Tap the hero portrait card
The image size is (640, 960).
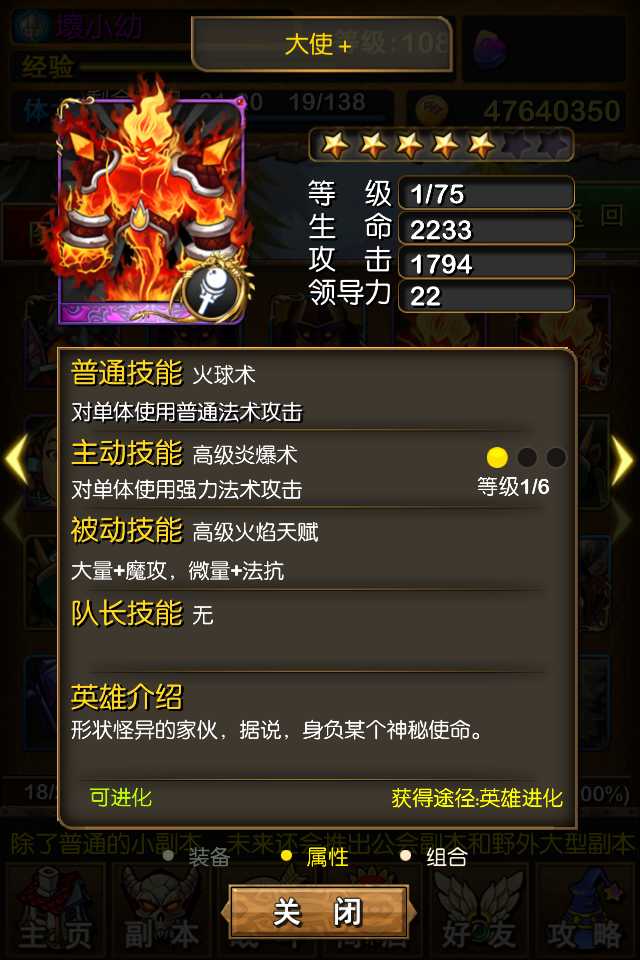click(152, 210)
